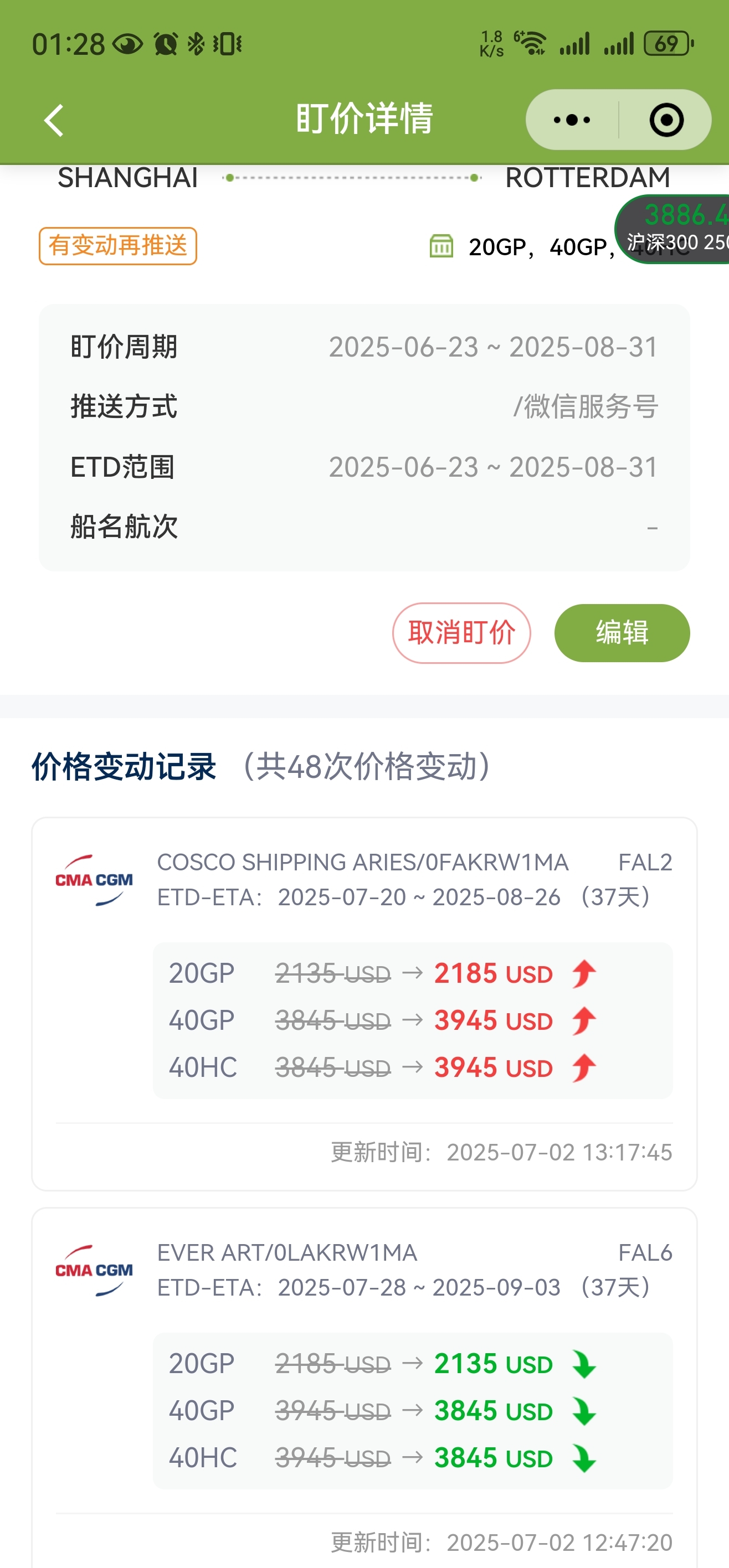Tap 取消盯价 to cancel price watch

tap(461, 633)
